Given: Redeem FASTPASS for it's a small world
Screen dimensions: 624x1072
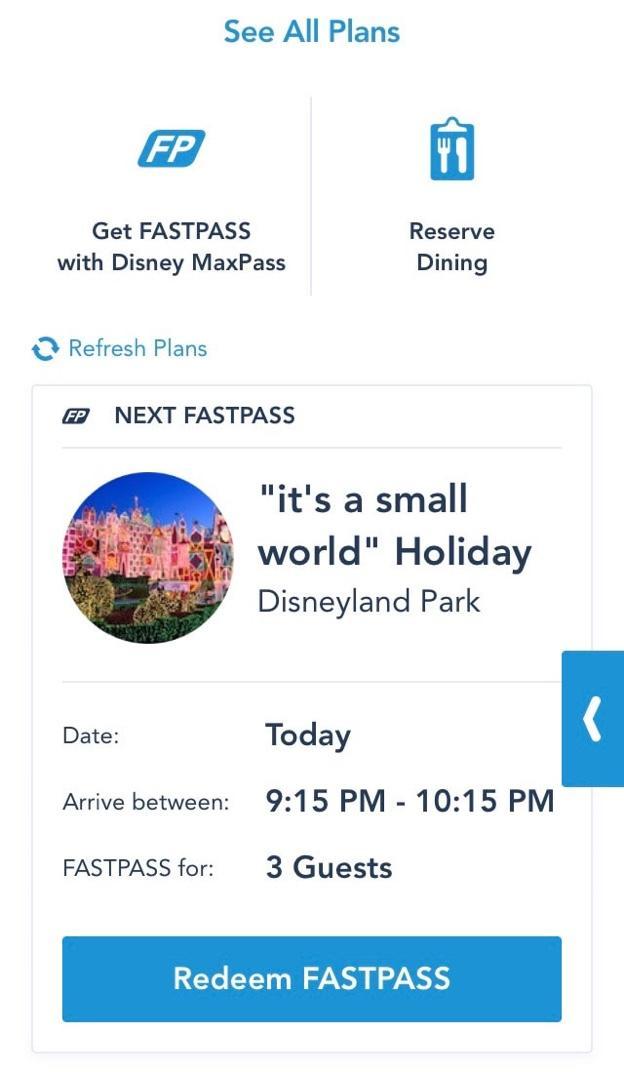Looking at the screenshot, I should pos(312,978).
